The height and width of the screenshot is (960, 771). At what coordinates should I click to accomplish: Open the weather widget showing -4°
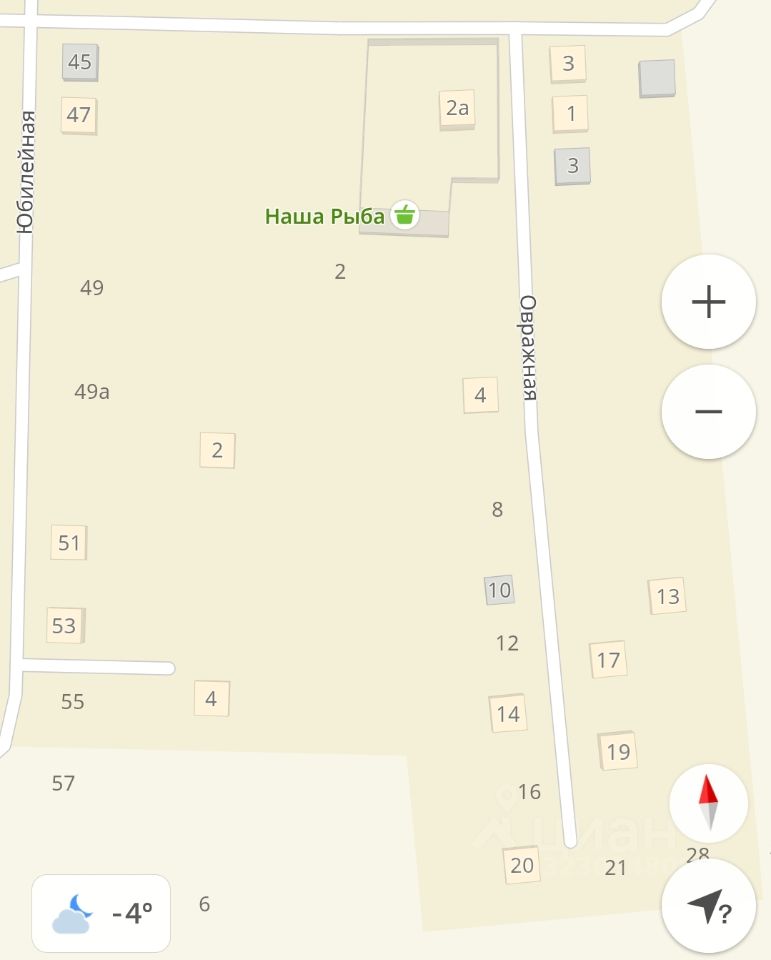pos(101,913)
